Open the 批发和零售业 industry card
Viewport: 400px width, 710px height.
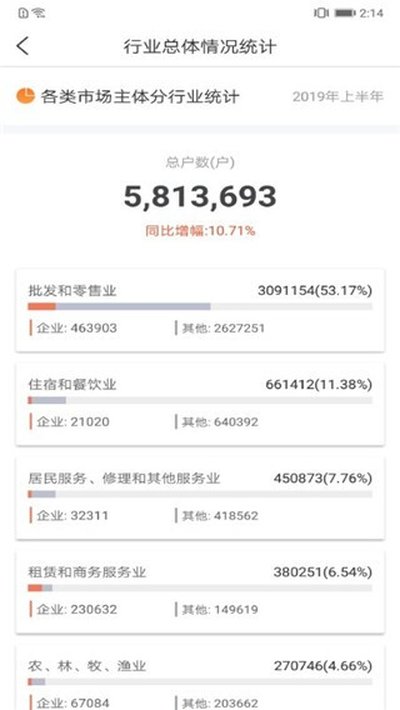(200, 310)
